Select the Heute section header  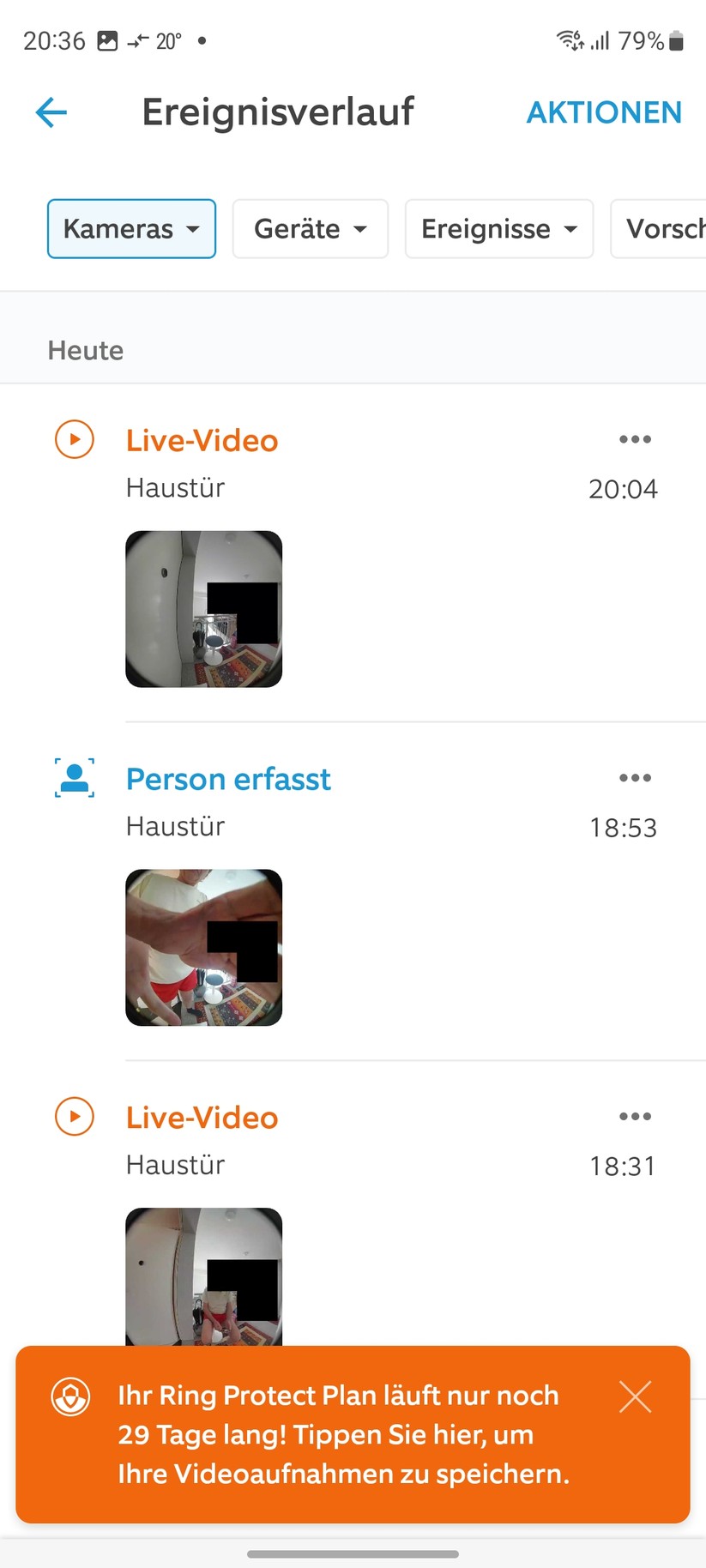point(85,350)
